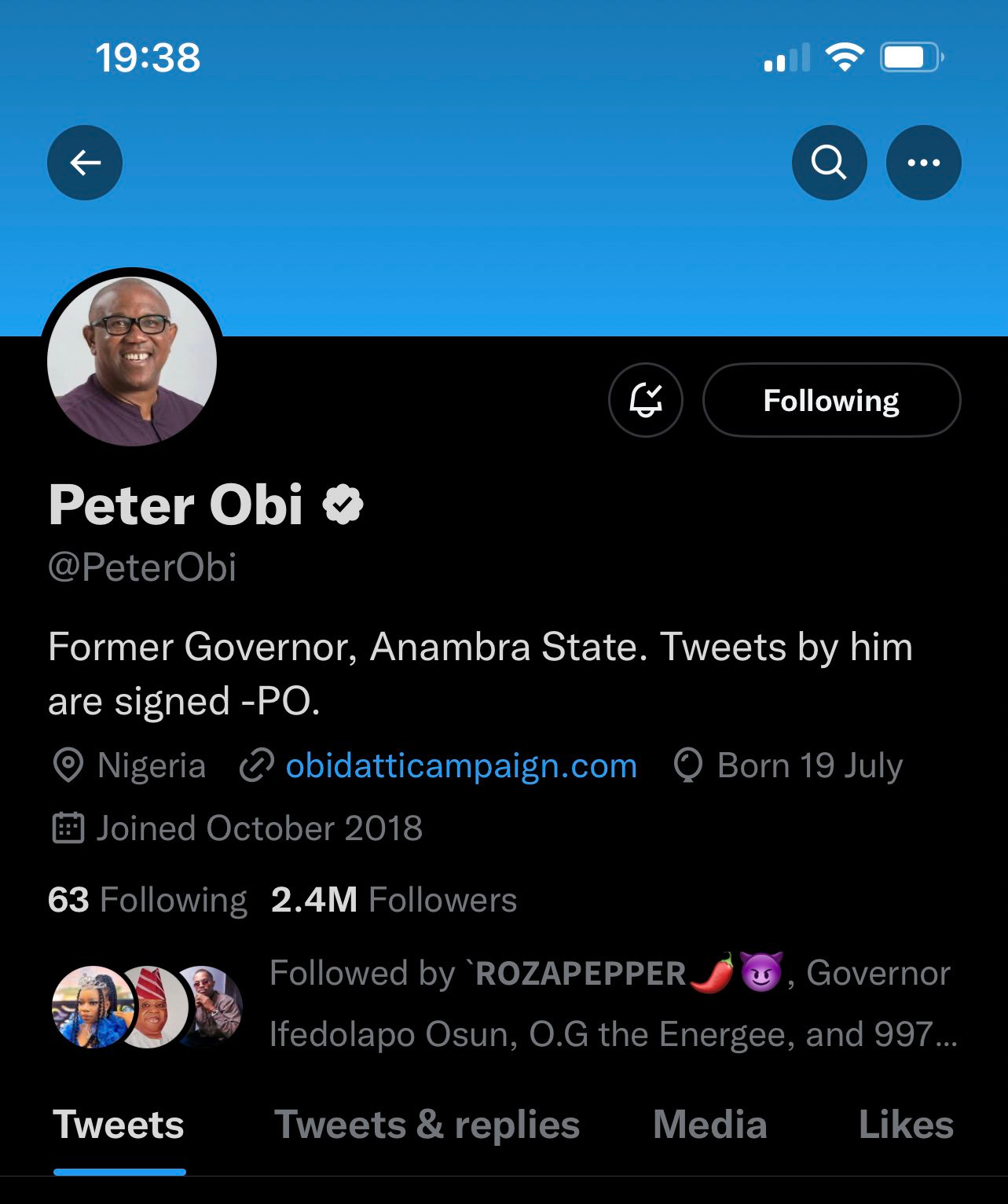See followers you know like ROZAPEPPER
This screenshot has height=1204, width=1008.
click(x=612, y=1004)
